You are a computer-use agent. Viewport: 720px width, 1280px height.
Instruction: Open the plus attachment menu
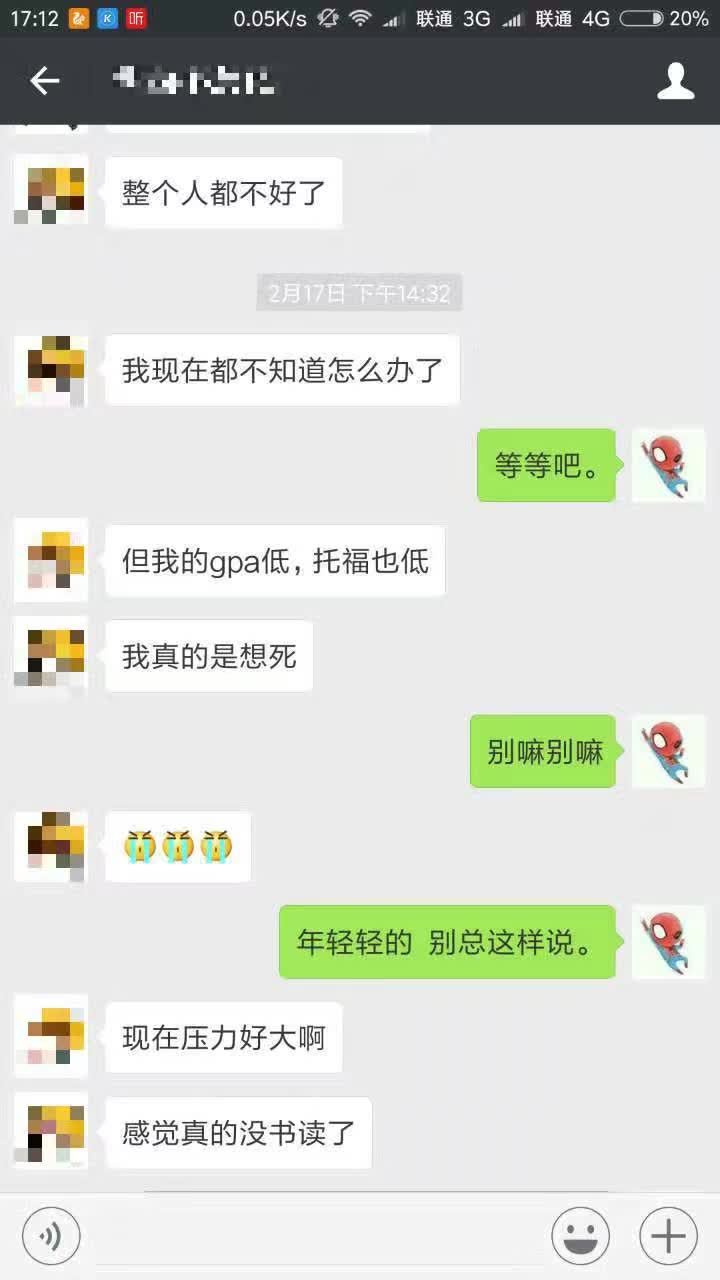point(668,1236)
